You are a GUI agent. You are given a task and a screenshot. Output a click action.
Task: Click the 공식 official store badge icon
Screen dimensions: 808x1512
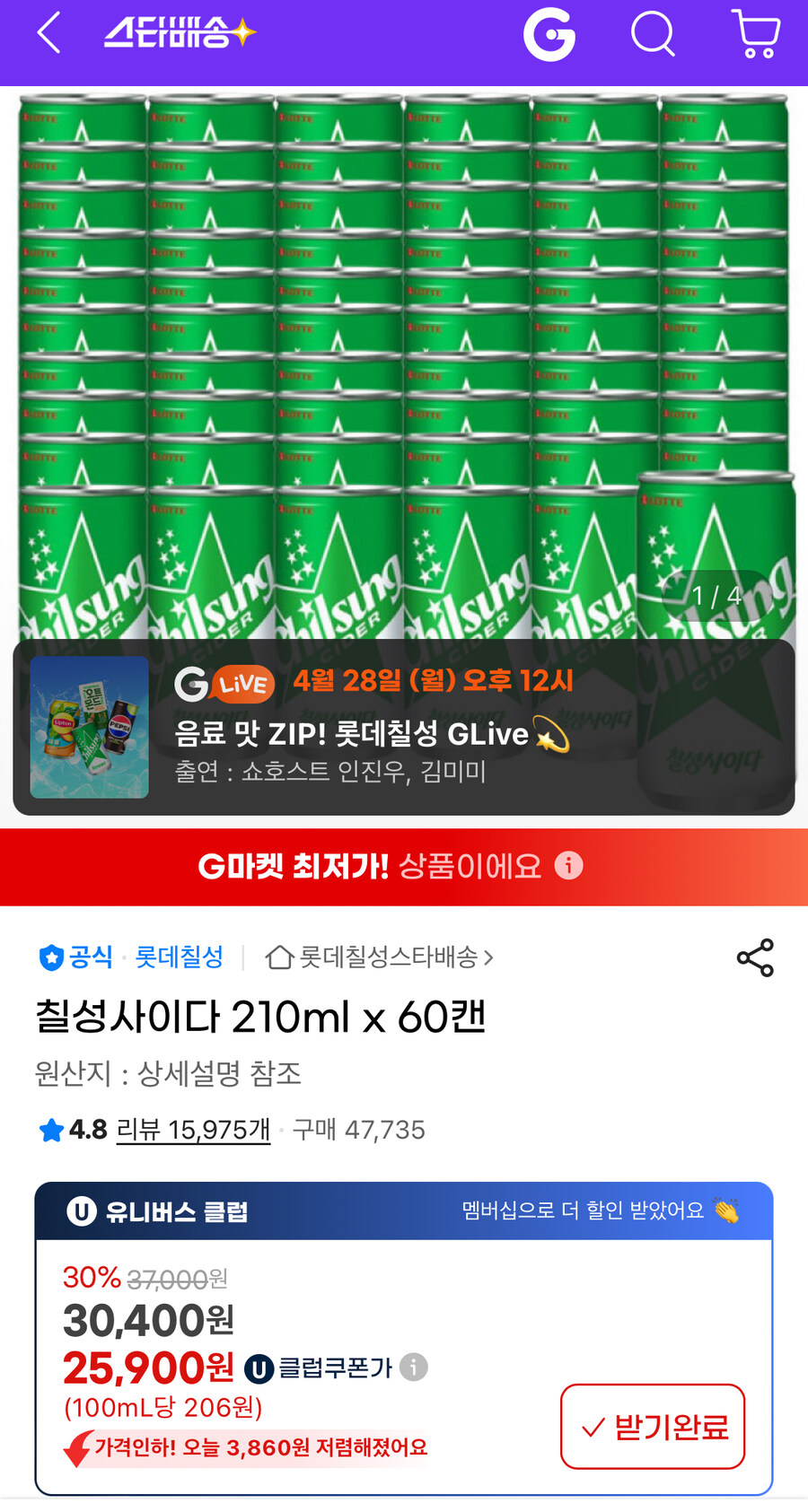point(50,957)
